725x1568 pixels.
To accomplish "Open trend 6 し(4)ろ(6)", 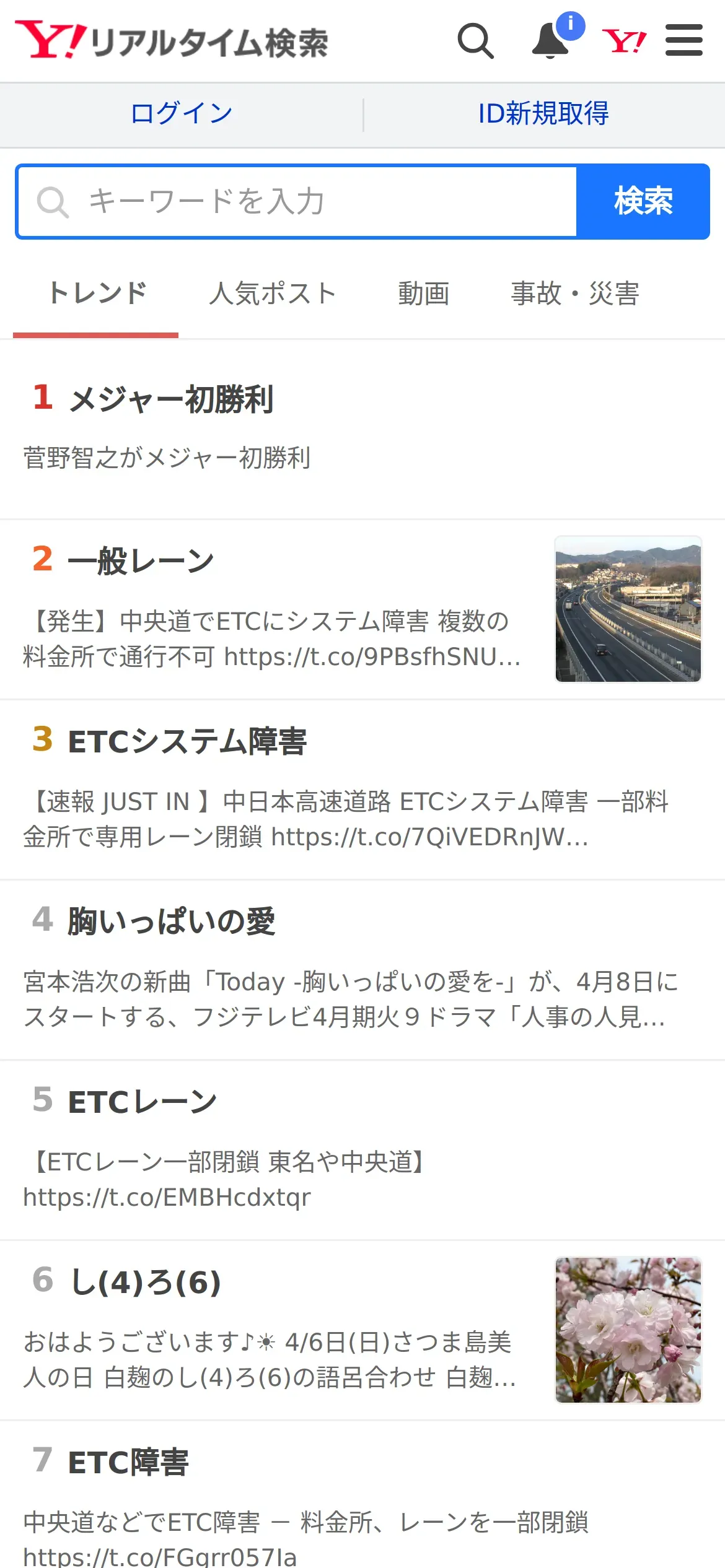I will coord(145,1283).
